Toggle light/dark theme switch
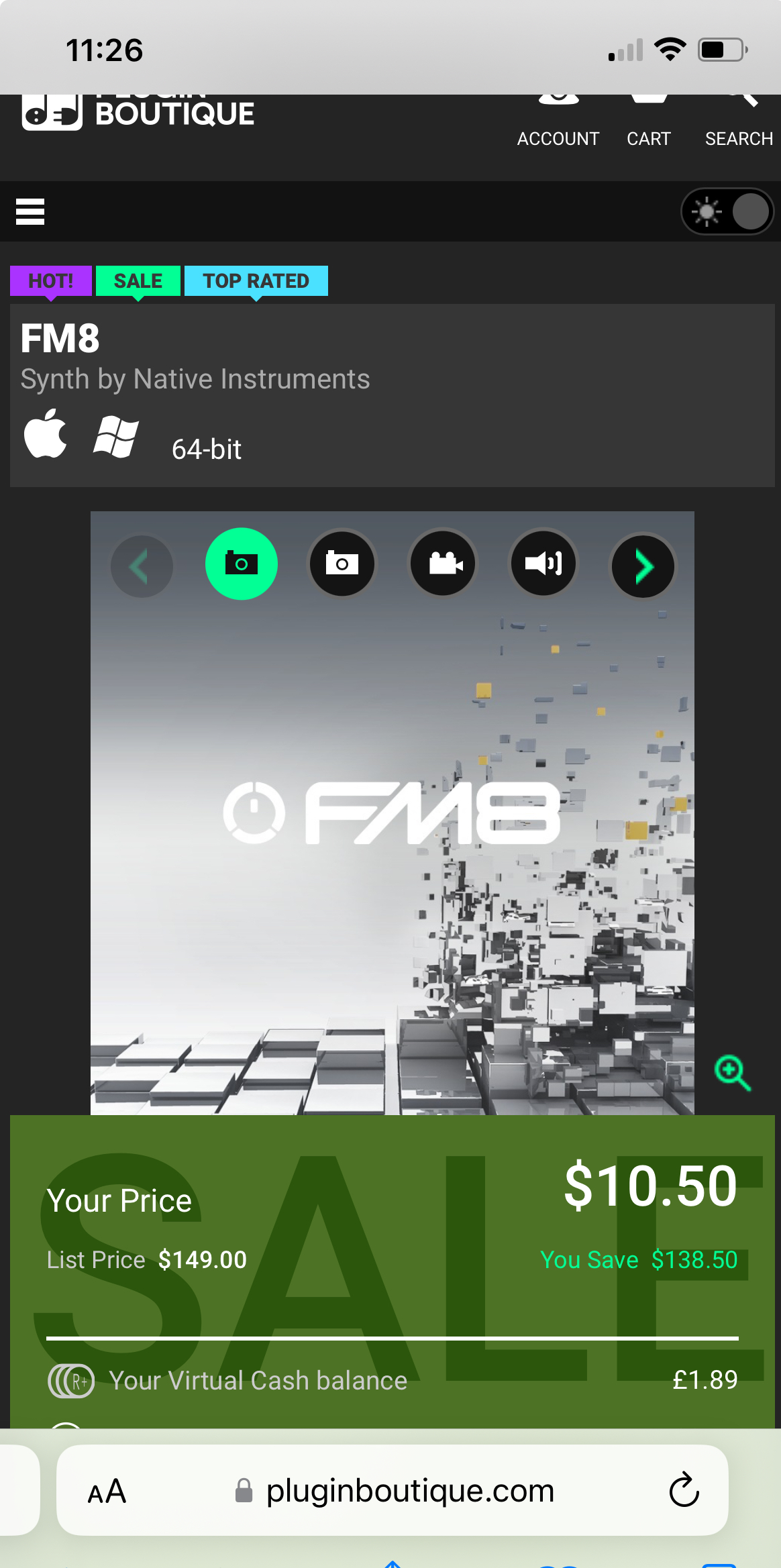The width and height of the screenshot is (781, 1568). point(727,212)
